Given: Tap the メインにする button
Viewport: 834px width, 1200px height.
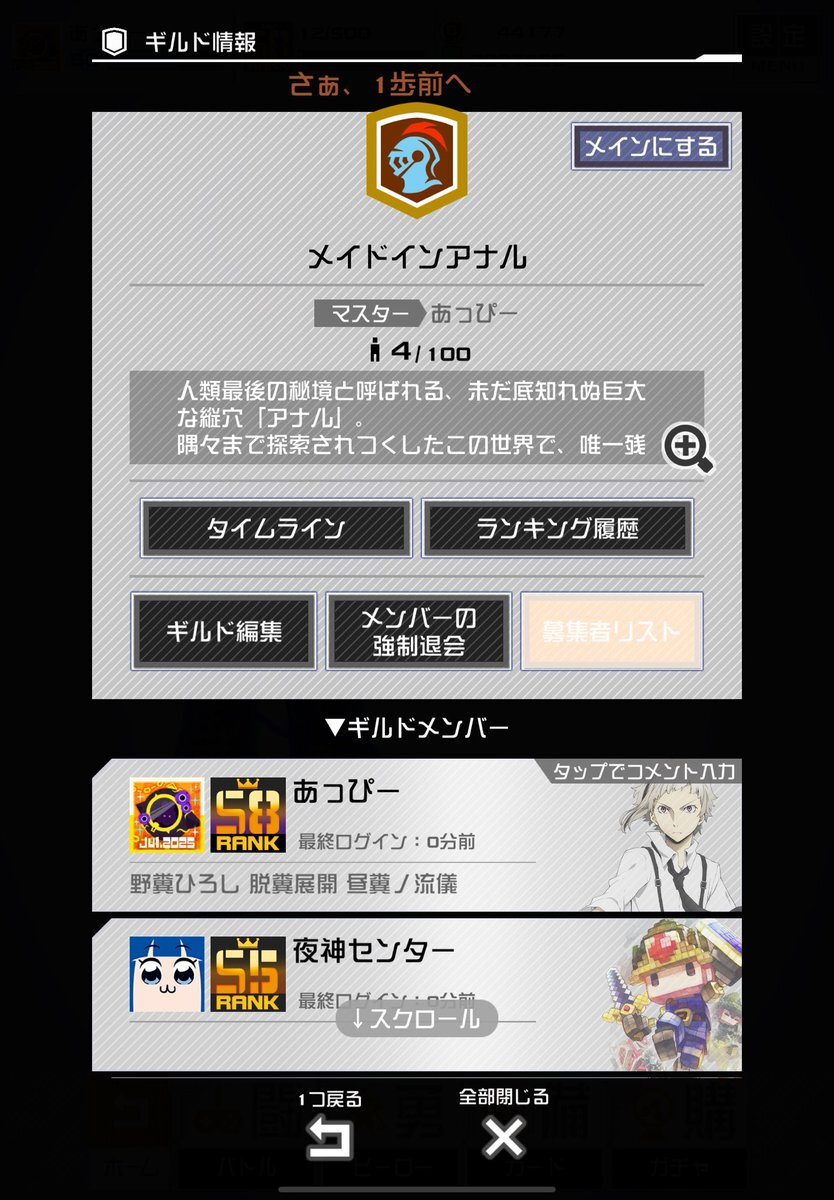Looking at the screenshot, I should pyautogui.click(x=651, y=147).
